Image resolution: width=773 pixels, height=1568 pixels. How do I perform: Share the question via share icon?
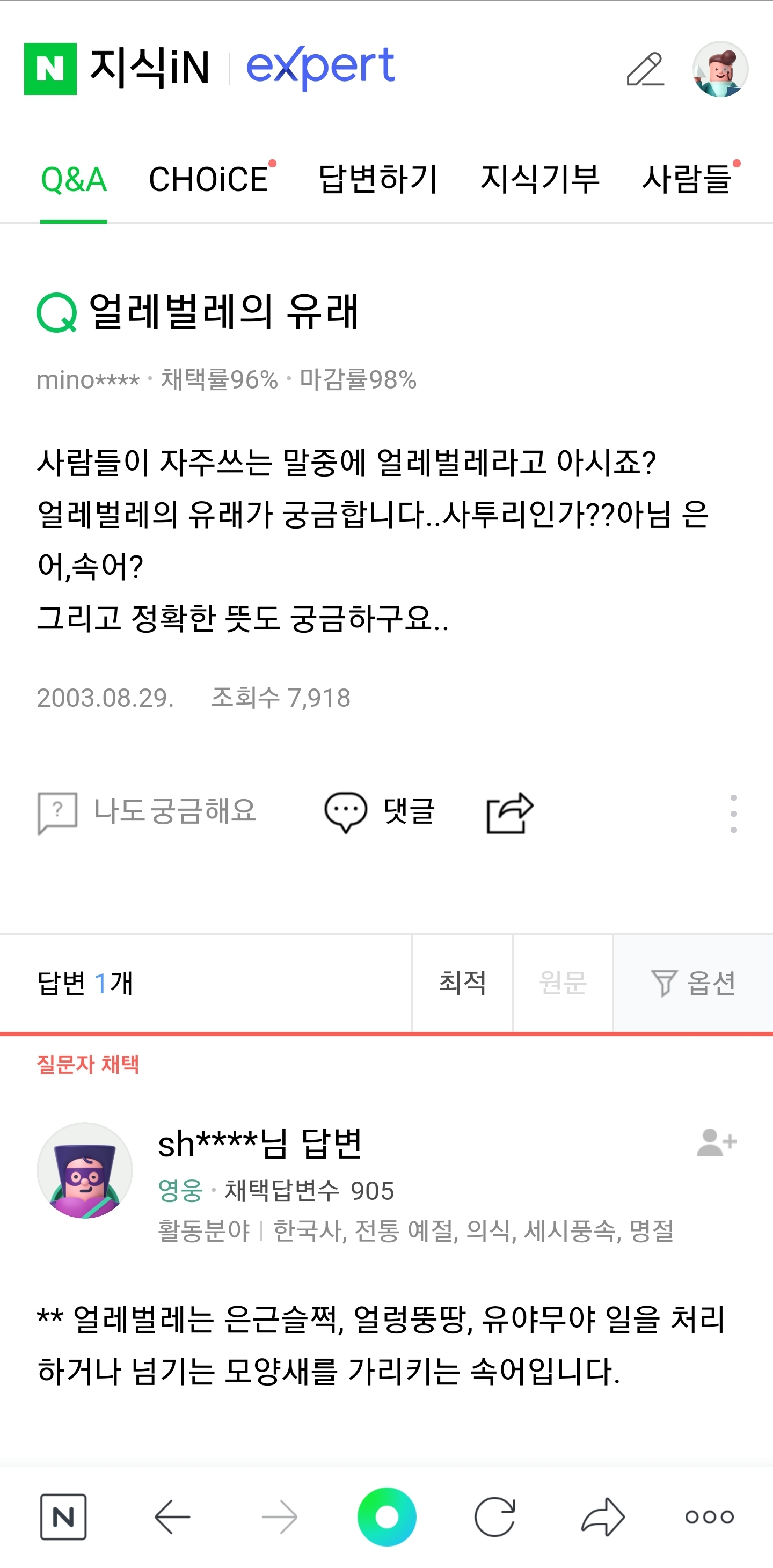pos(510,812)
